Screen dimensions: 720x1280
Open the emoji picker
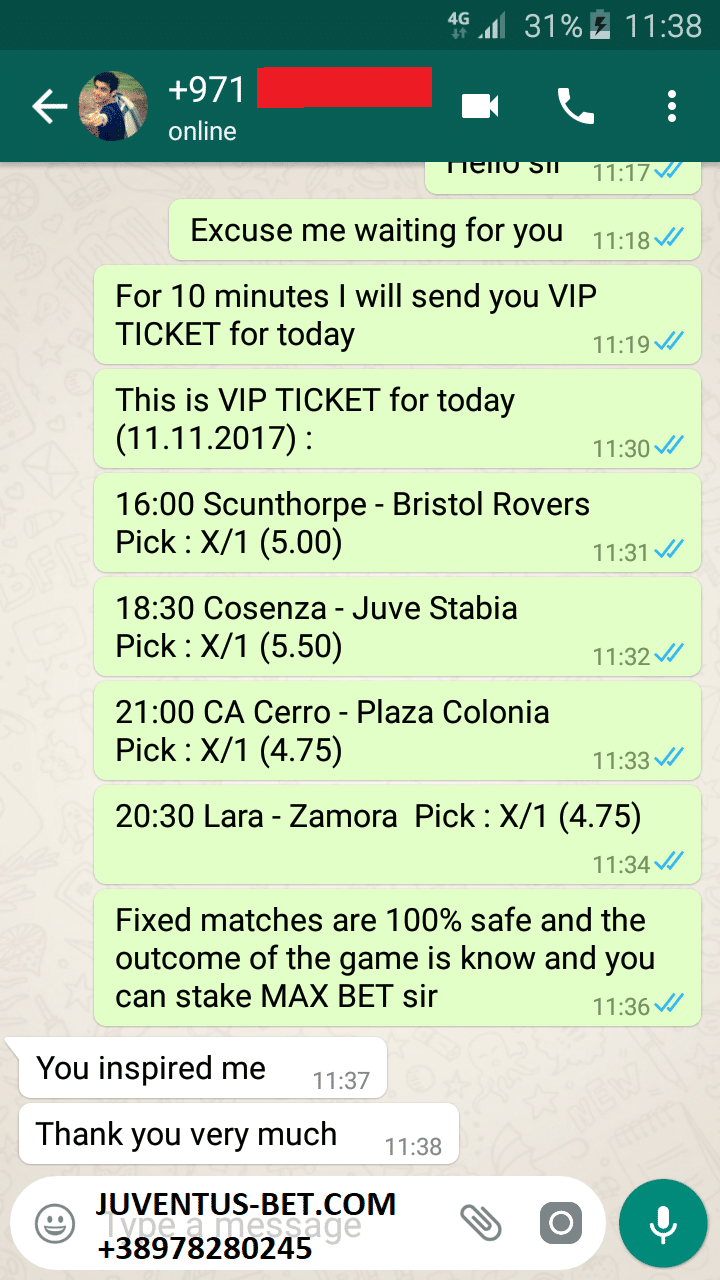tap(55, 1223)
